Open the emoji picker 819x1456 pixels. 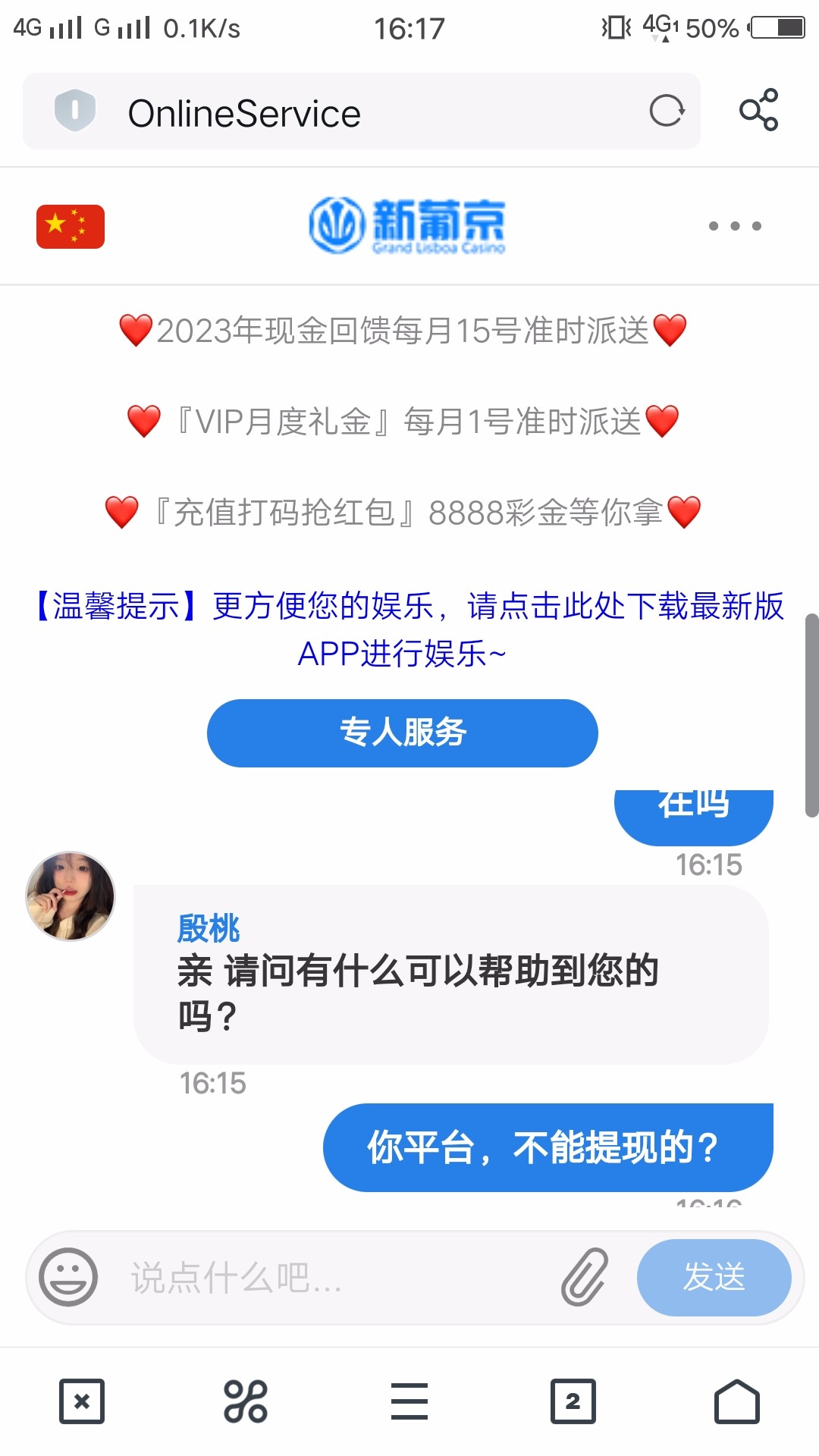click(68, 1277)
